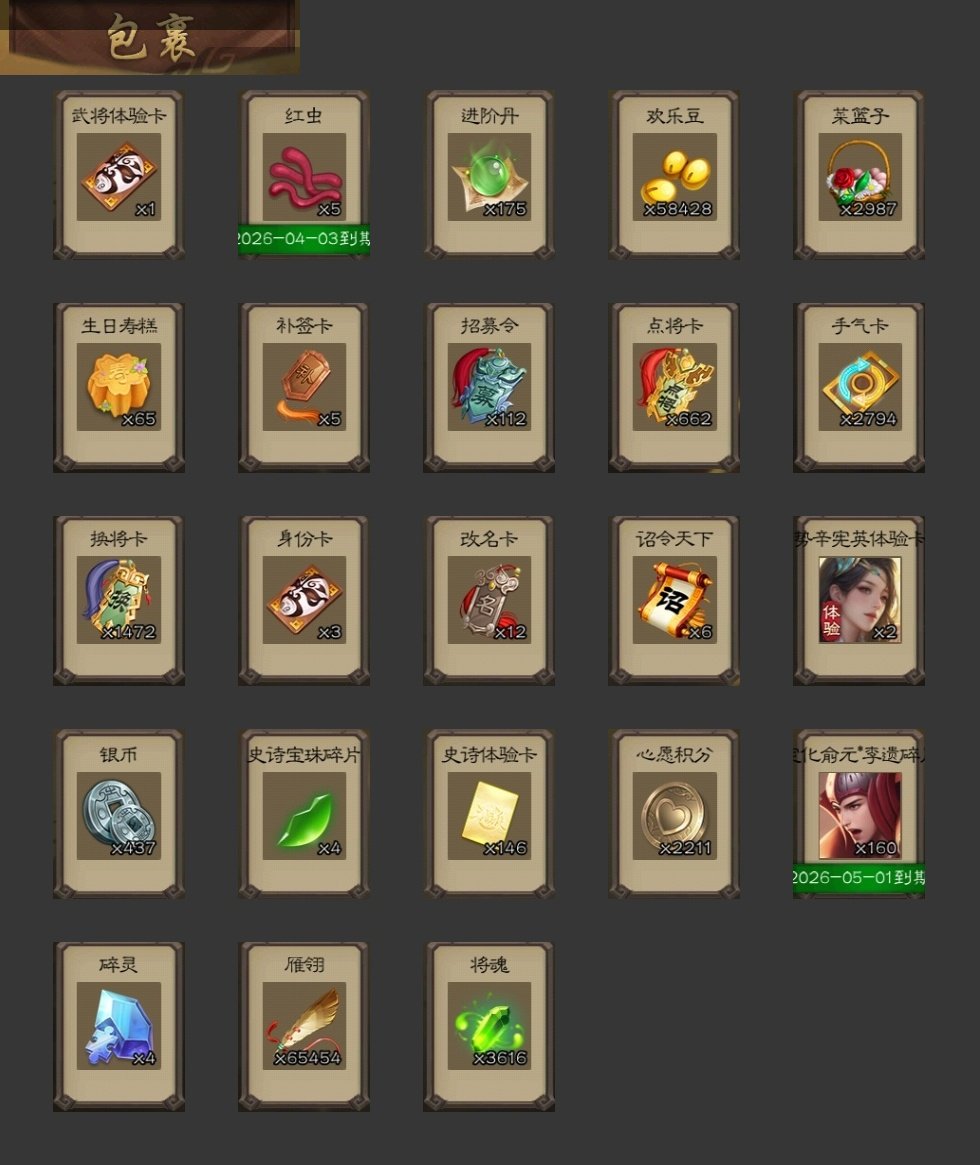This screenshot has height=1165, width=980.
Task: Open the 史诗体验卡 item
Action: [489, 815]
